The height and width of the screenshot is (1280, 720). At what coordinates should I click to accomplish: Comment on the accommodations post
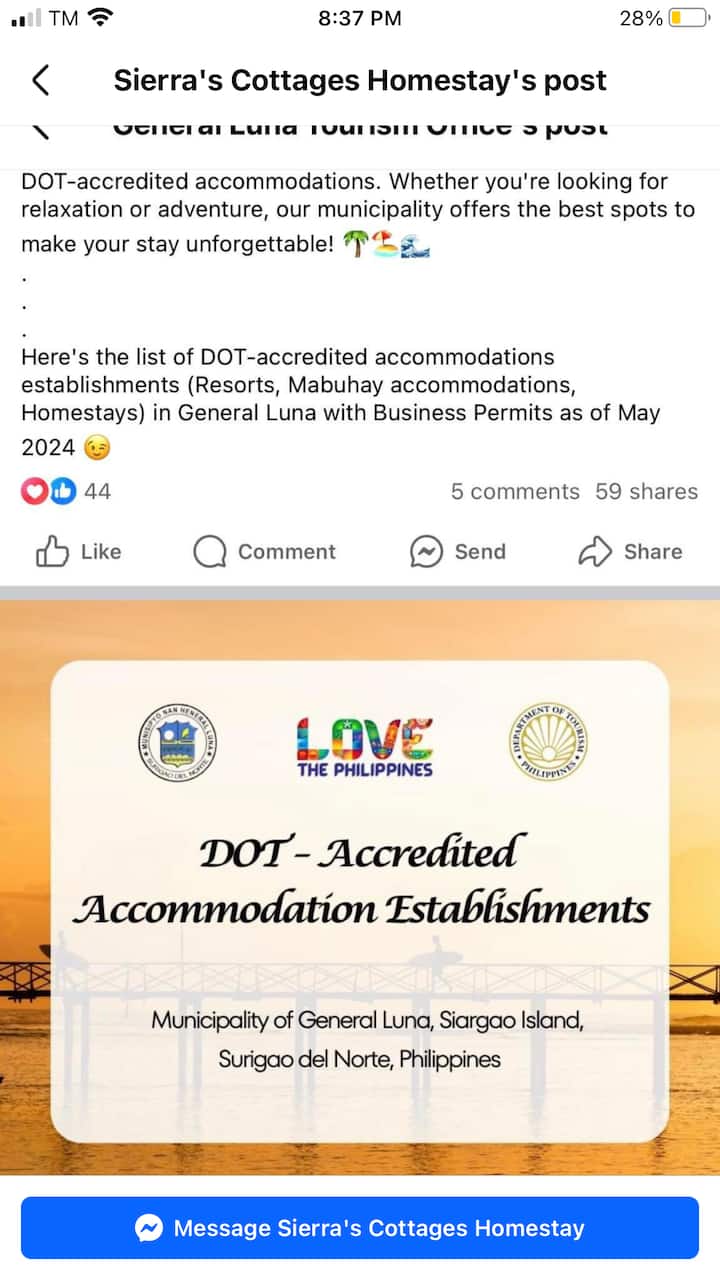pos(264,551)
